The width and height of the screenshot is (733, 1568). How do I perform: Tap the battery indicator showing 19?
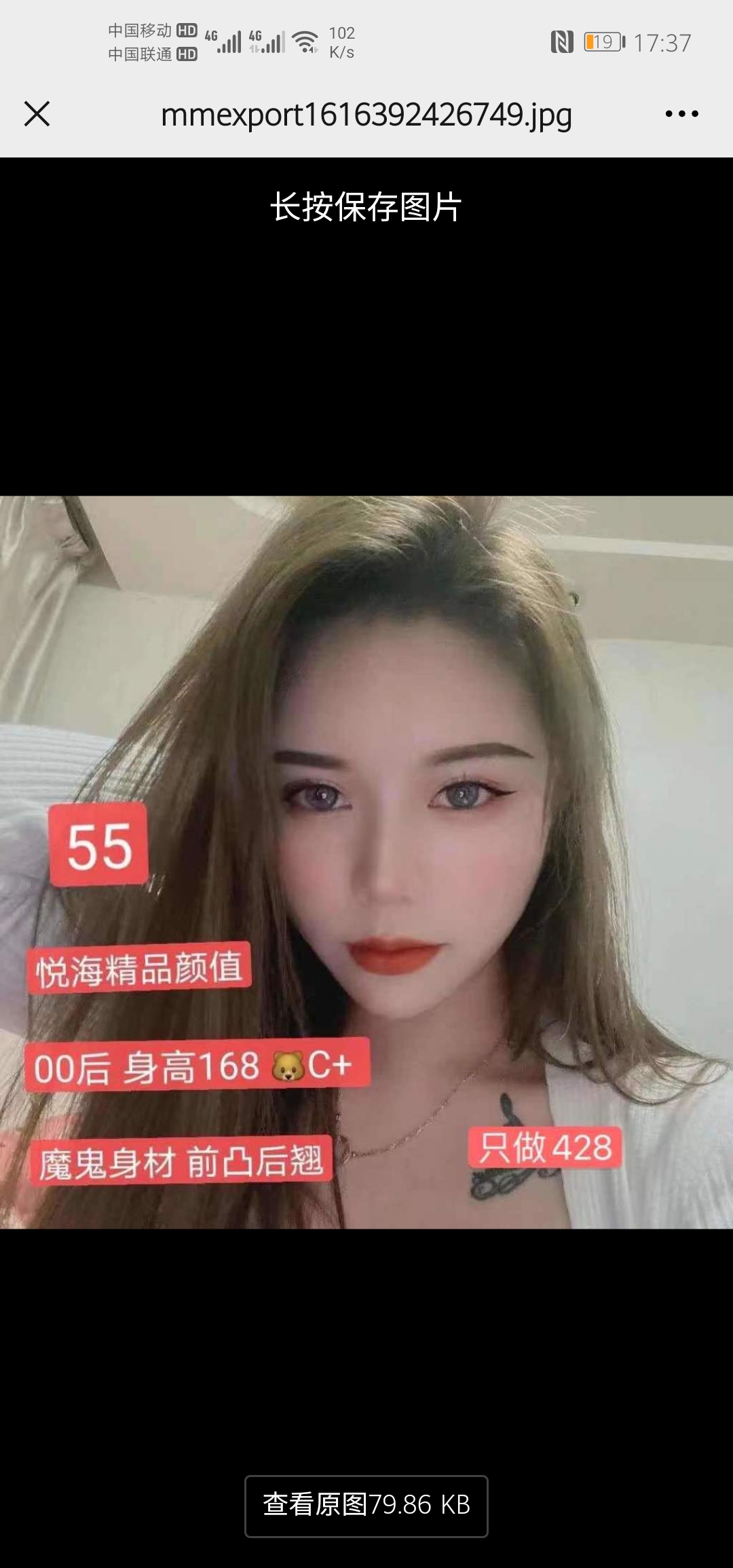click(603, 42)
